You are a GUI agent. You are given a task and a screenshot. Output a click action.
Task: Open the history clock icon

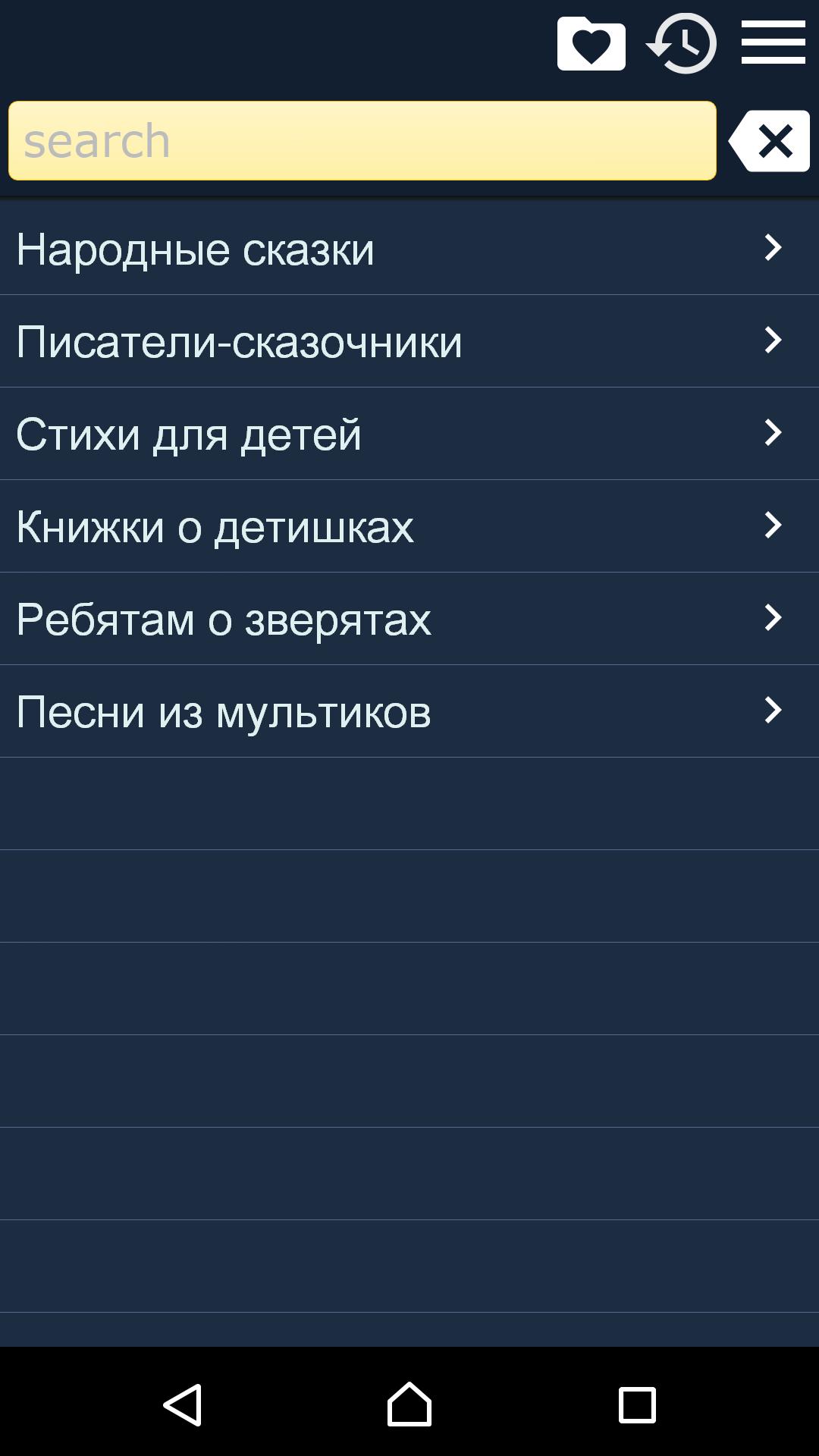click(x=682, y=44)
